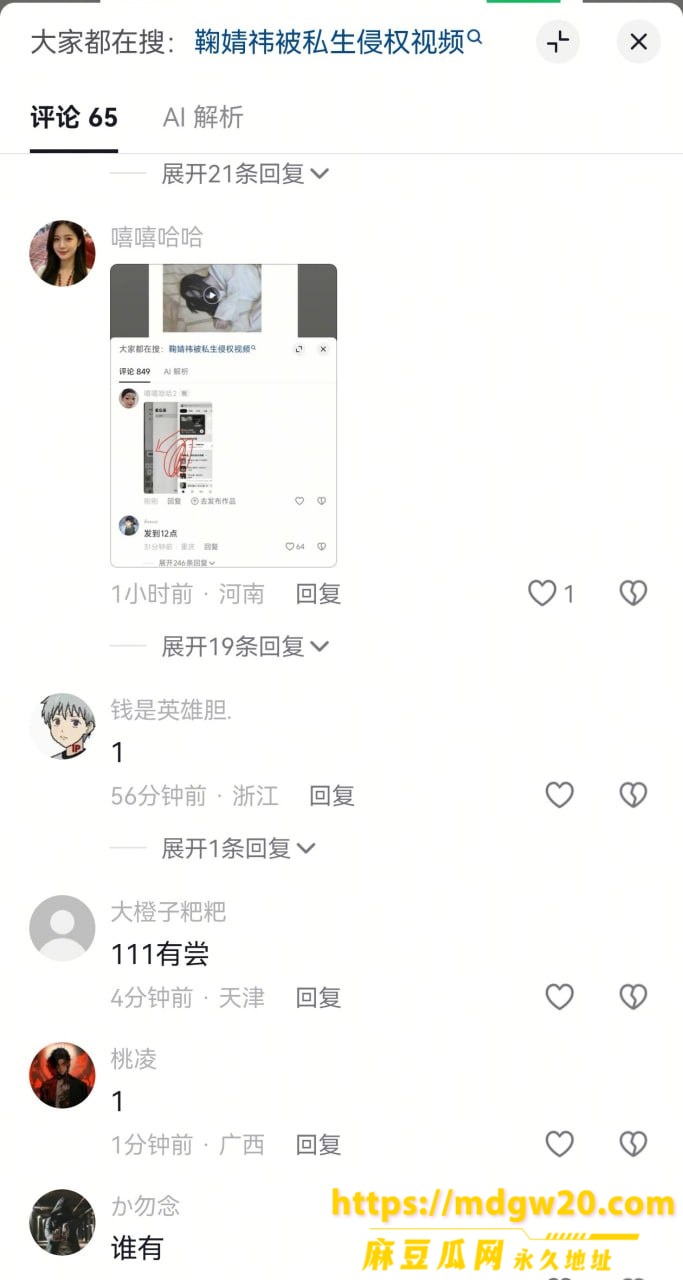Open 大橙子粑粑's profile avatar
The image size is (683, 1280).
coord(62,928)
